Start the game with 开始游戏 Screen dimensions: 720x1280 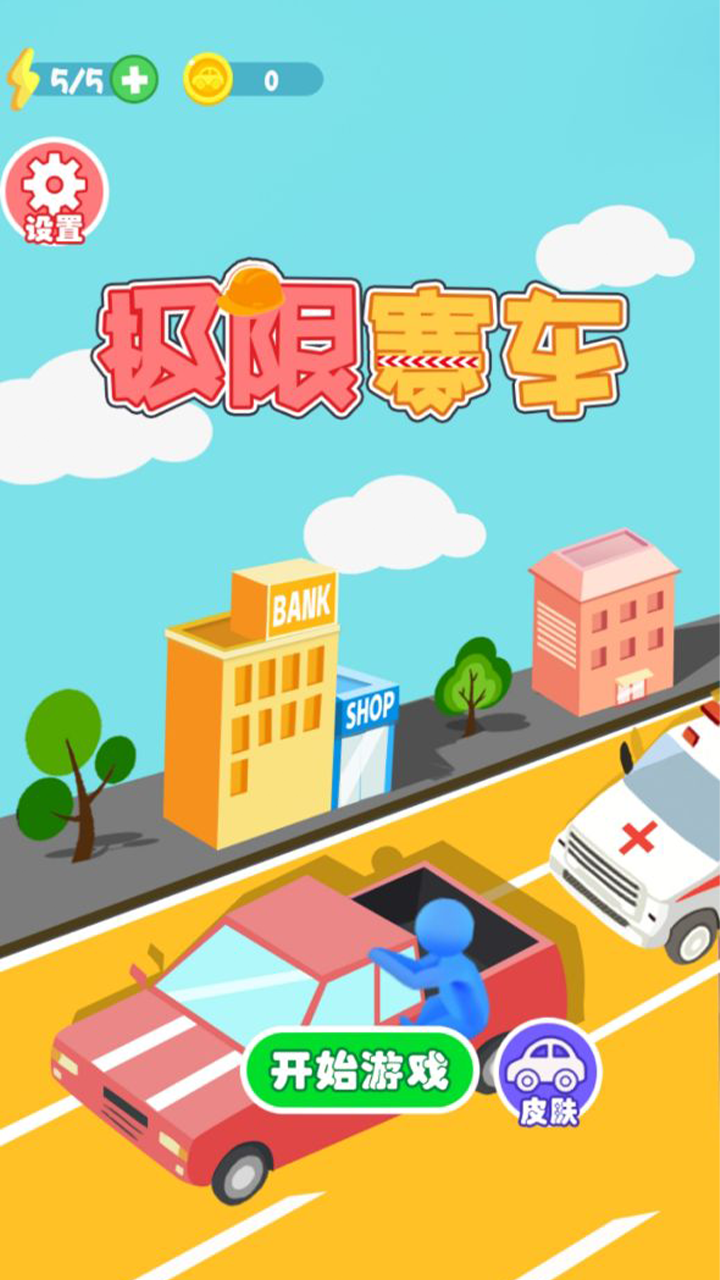tap(361, 1070)
